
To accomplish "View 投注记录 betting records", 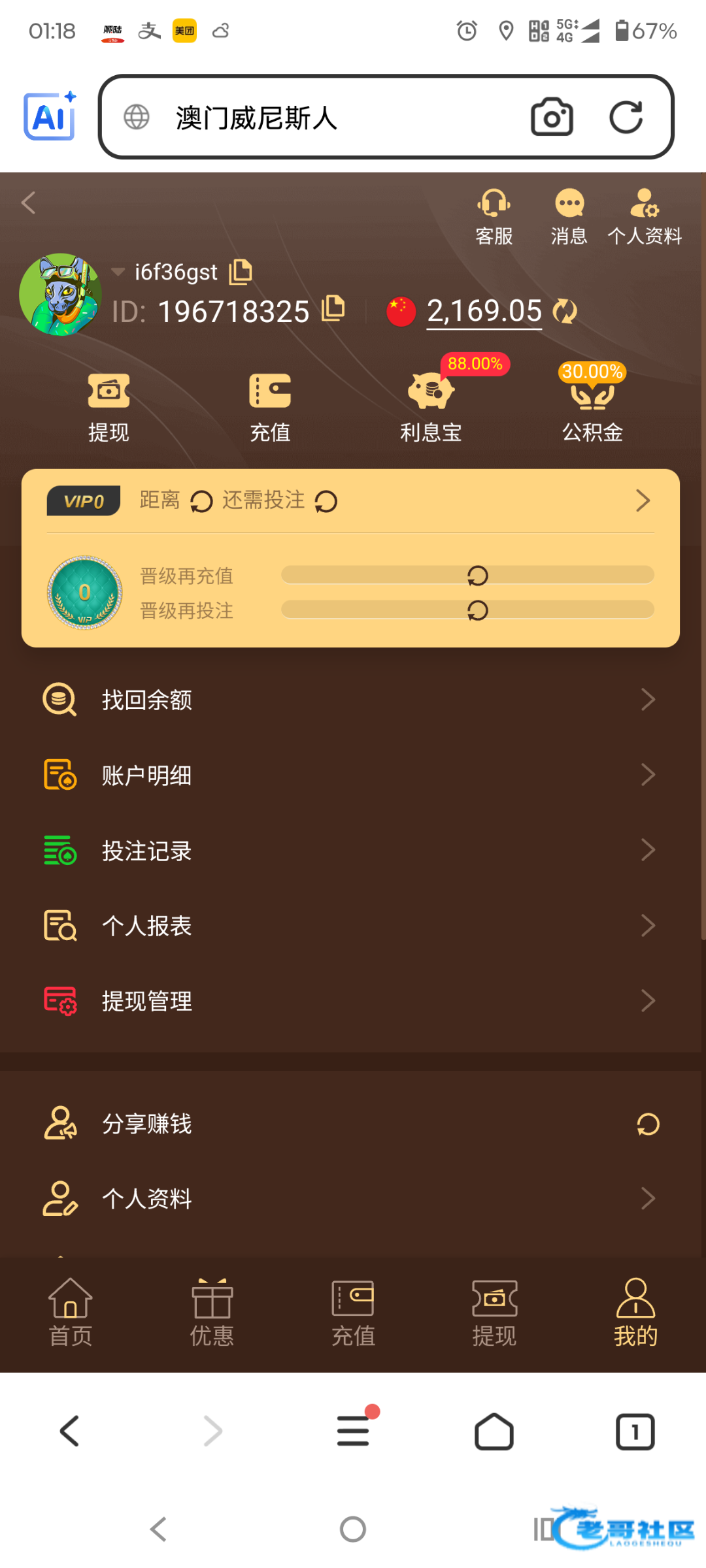I will point(350,851).
